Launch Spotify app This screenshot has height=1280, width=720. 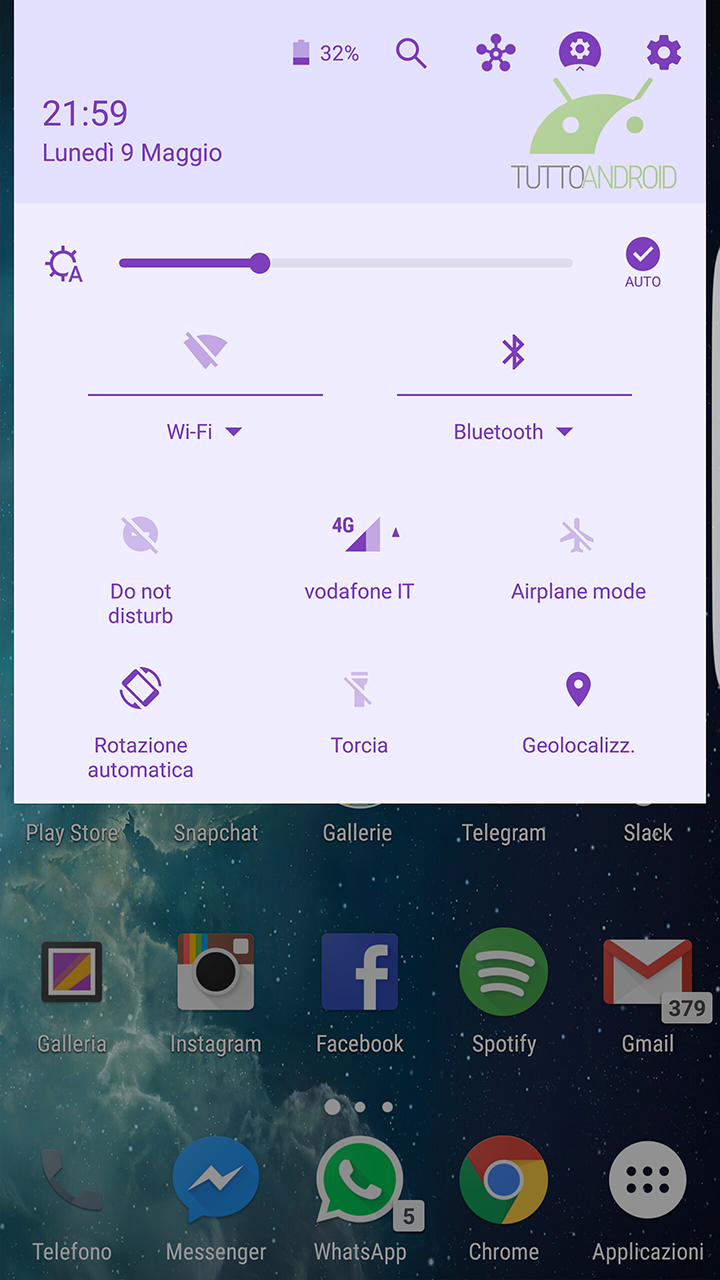[x=503, y=972]
